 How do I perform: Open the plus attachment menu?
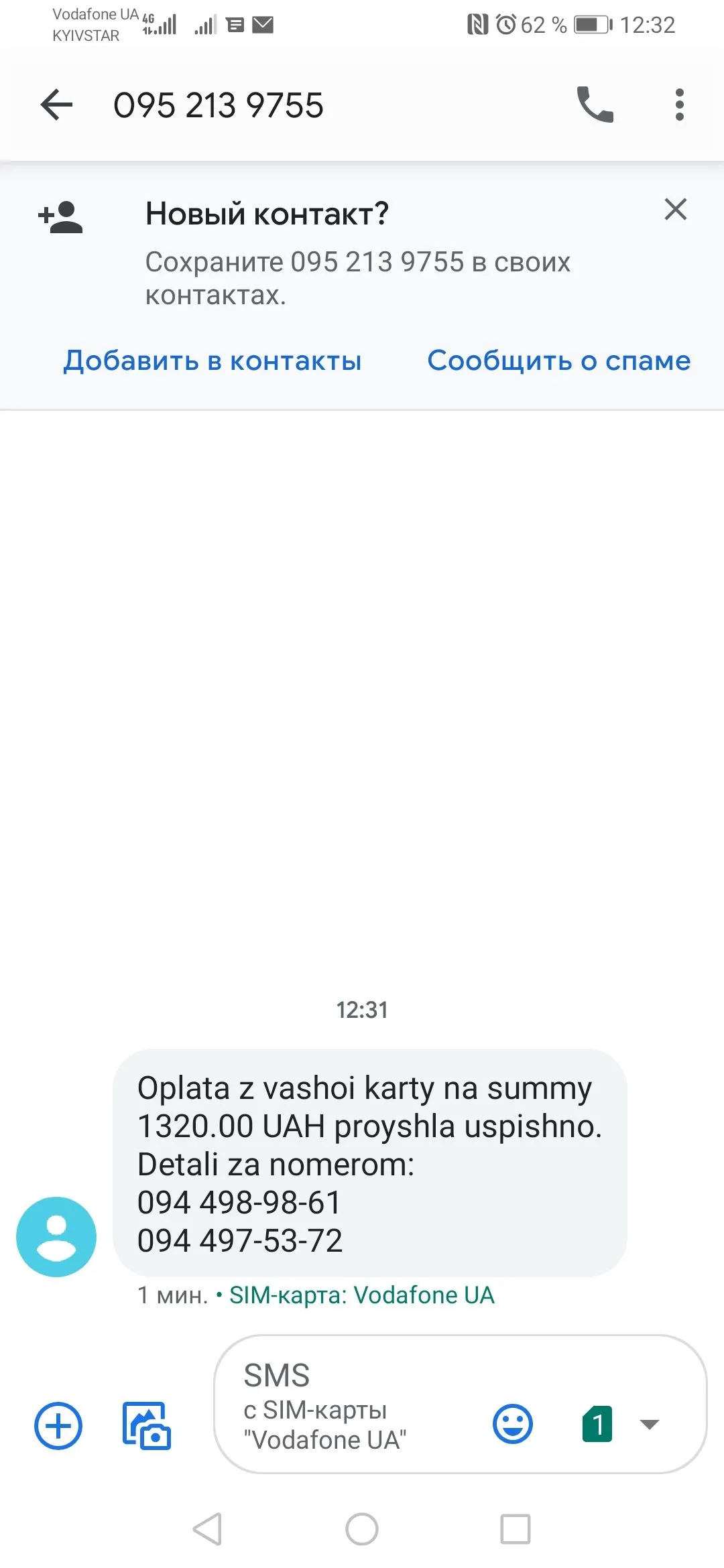tap(58, 1425)
